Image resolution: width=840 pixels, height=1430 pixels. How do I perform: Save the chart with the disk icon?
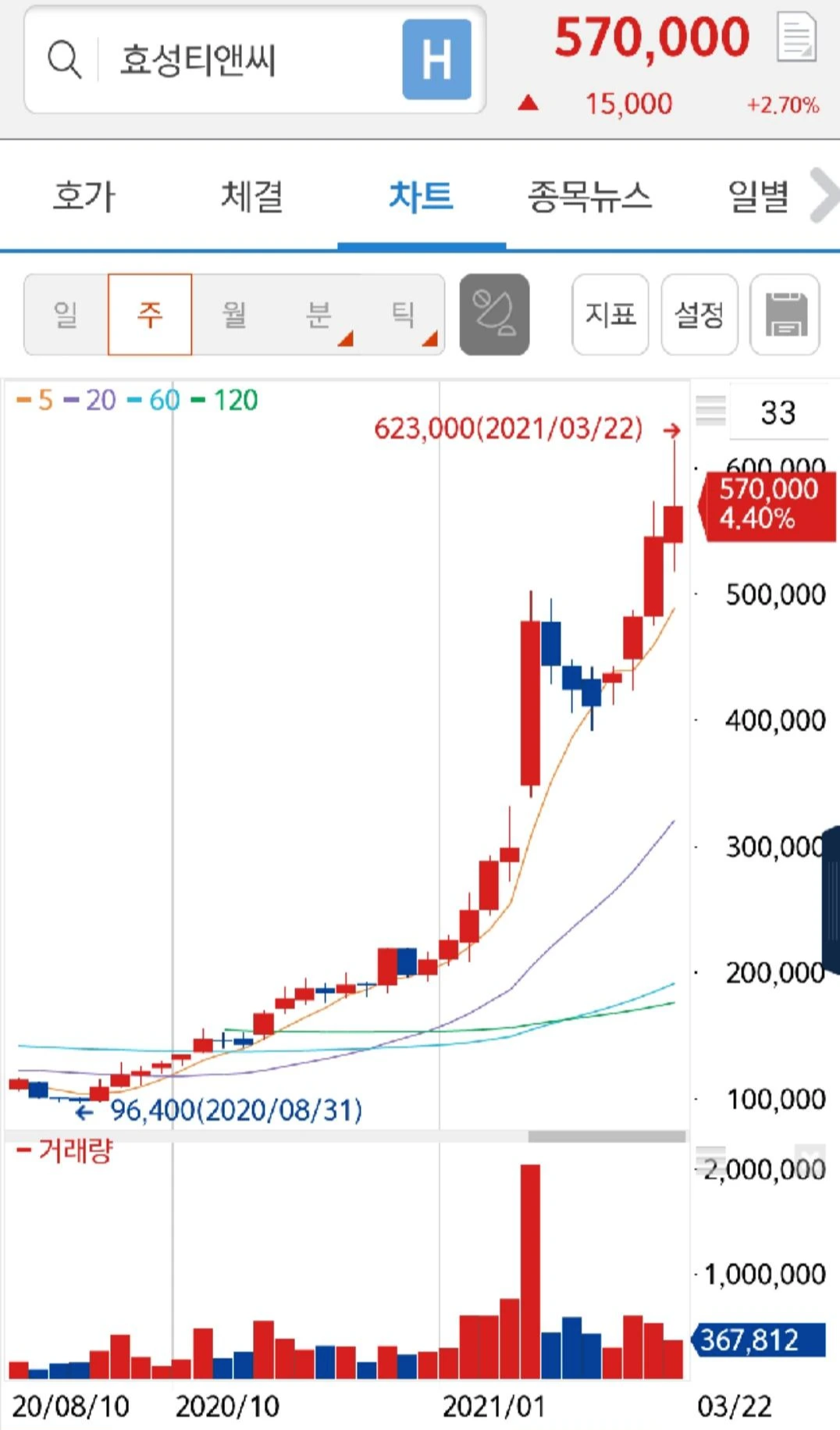[785, 315]
